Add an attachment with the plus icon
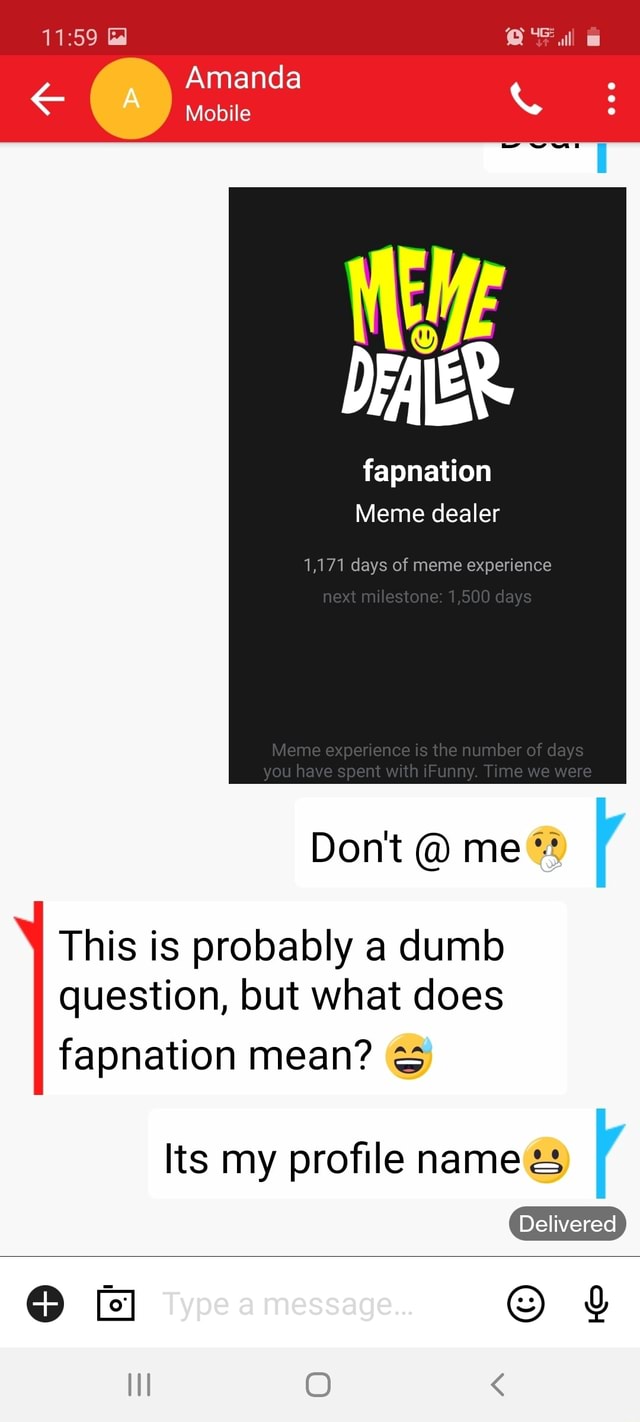The width and height of the screenshot is (640, 1422). click(45, 1304)
